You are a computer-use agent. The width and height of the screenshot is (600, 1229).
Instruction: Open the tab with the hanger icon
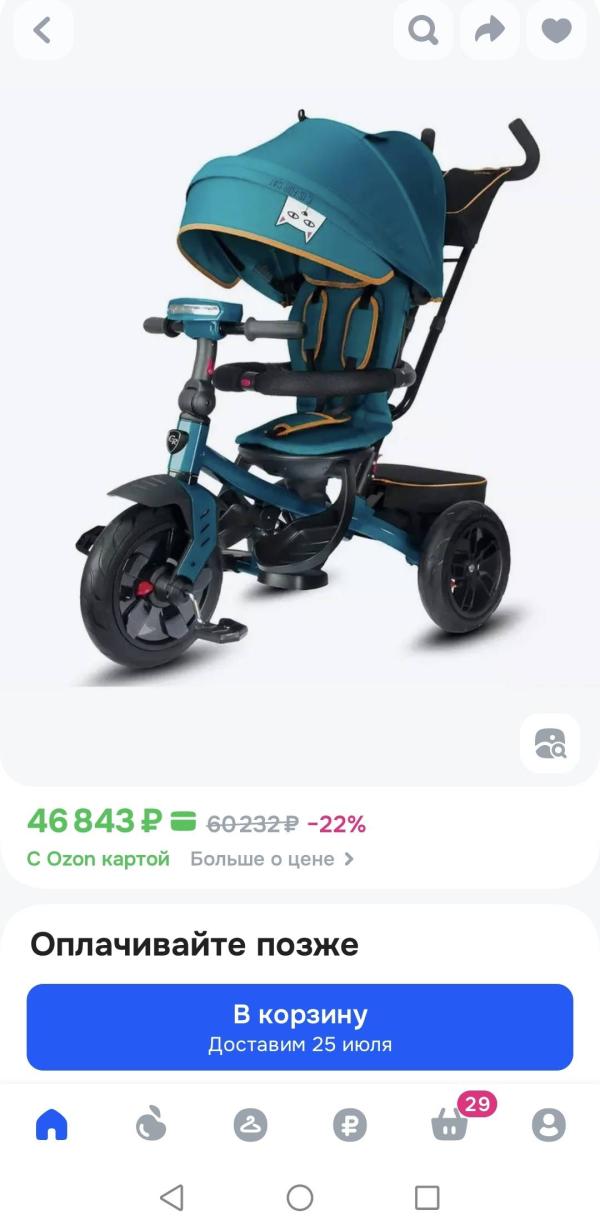pyautogui.click(x=250, y=1125)
